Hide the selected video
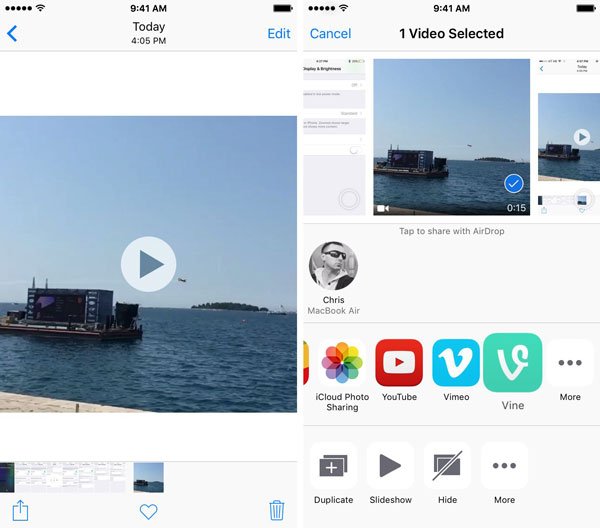600x528 pixels. pyautogui.click(x=447, y=466)
